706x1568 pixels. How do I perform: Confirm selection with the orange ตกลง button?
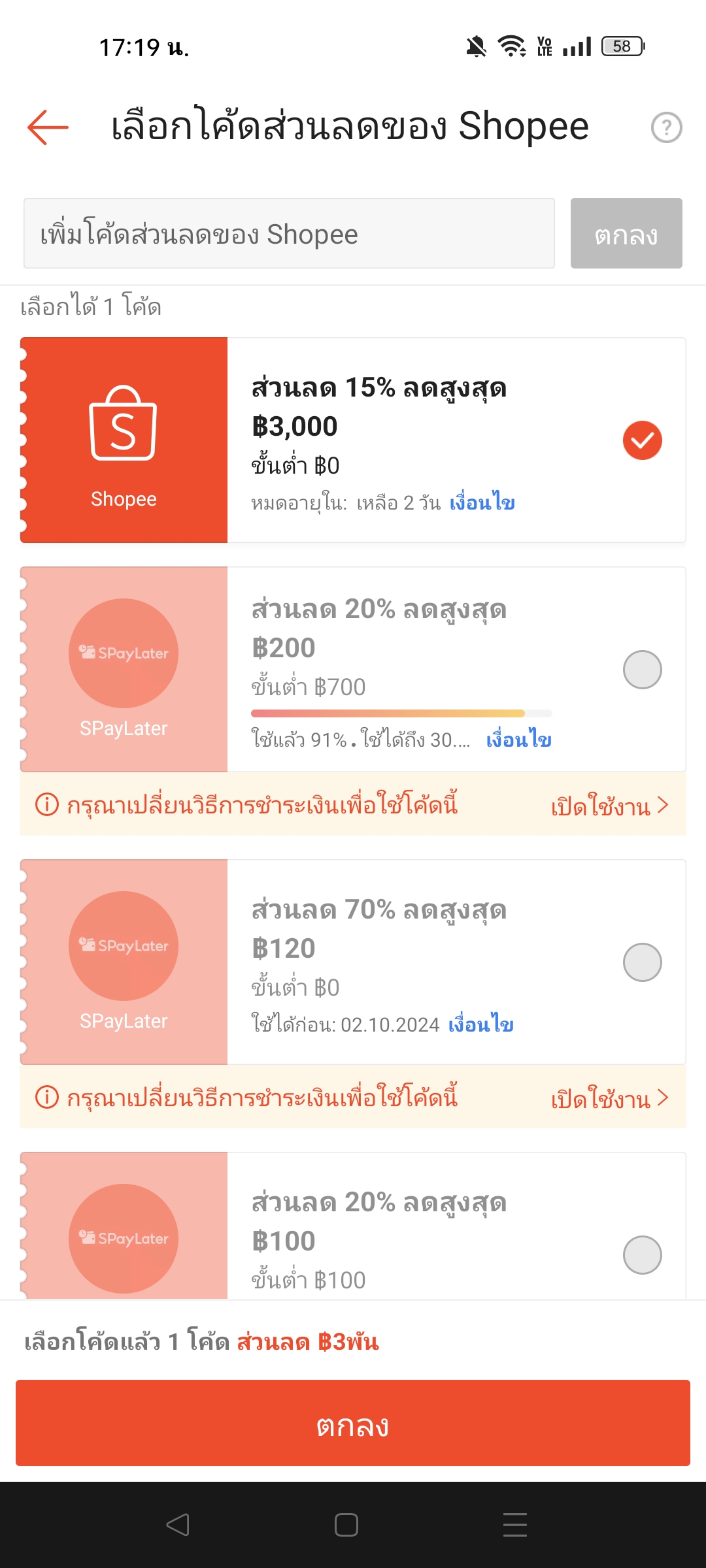(x=353, y=1423)
